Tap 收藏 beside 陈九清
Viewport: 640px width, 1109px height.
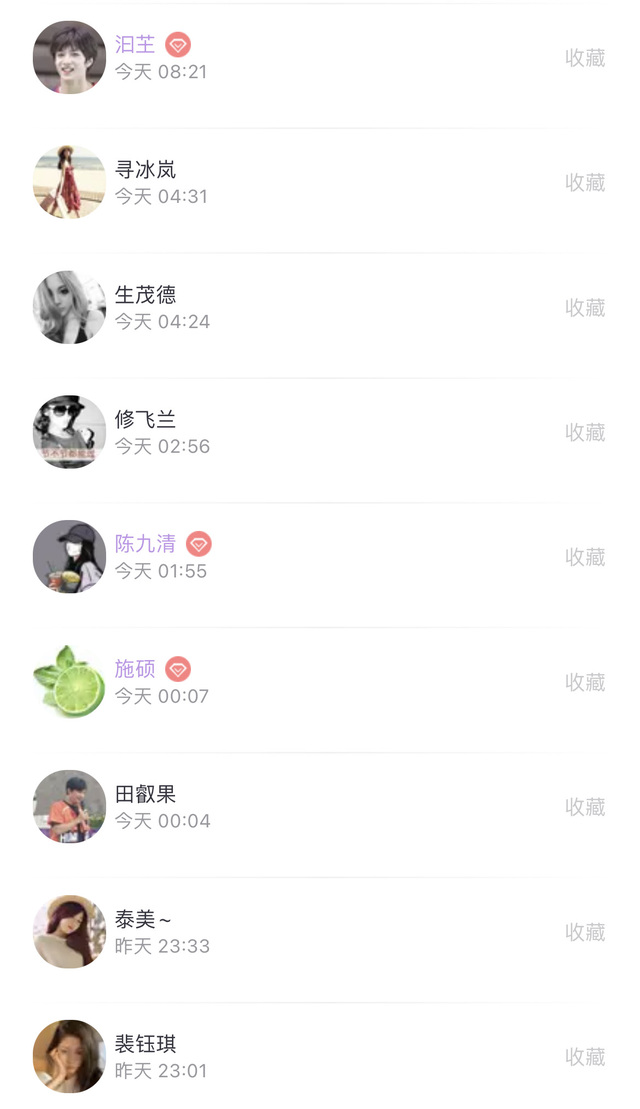pos(585,557)
